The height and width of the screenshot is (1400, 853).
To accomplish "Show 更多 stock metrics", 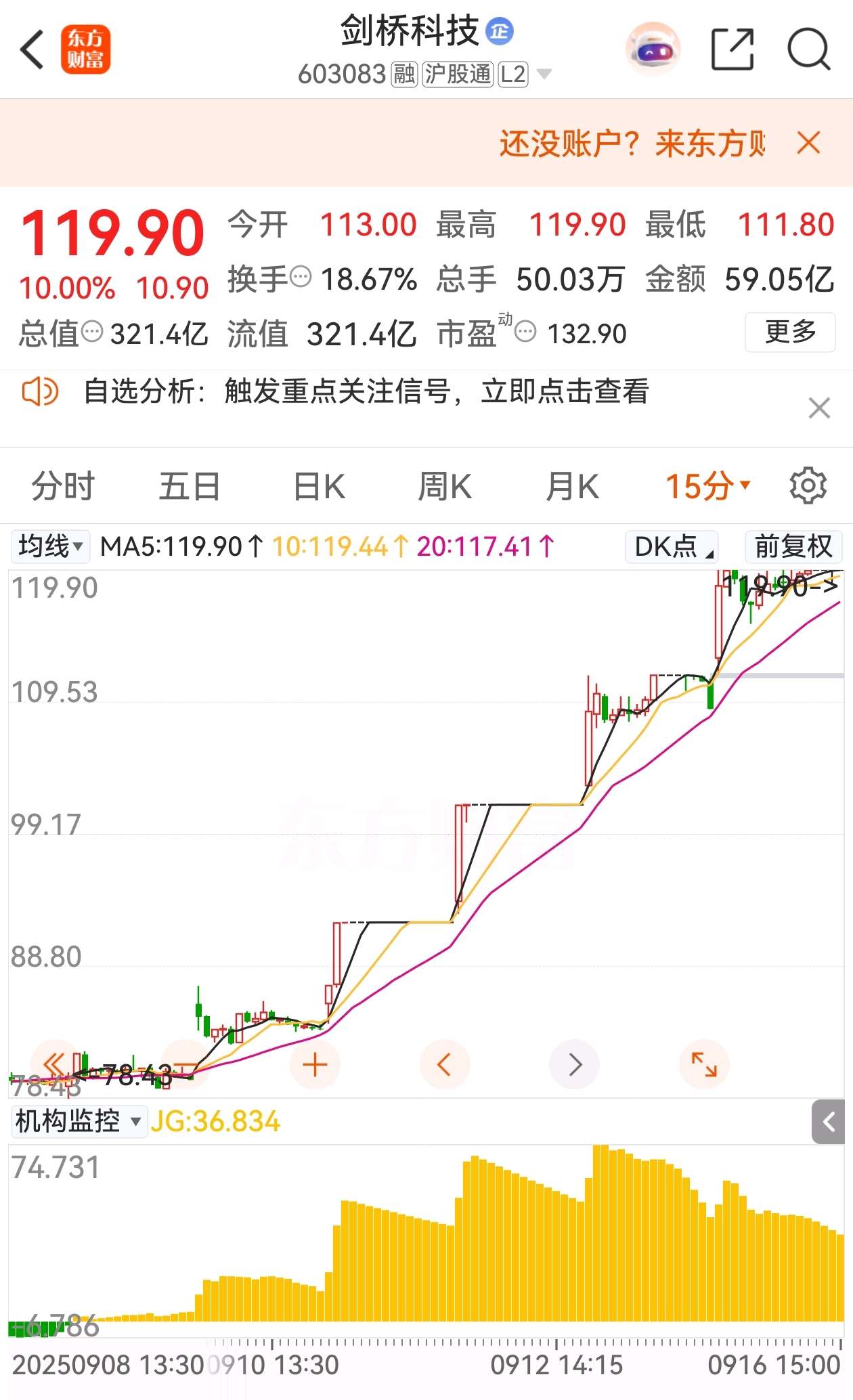I will pyautogui.click(x=791, y=332).
